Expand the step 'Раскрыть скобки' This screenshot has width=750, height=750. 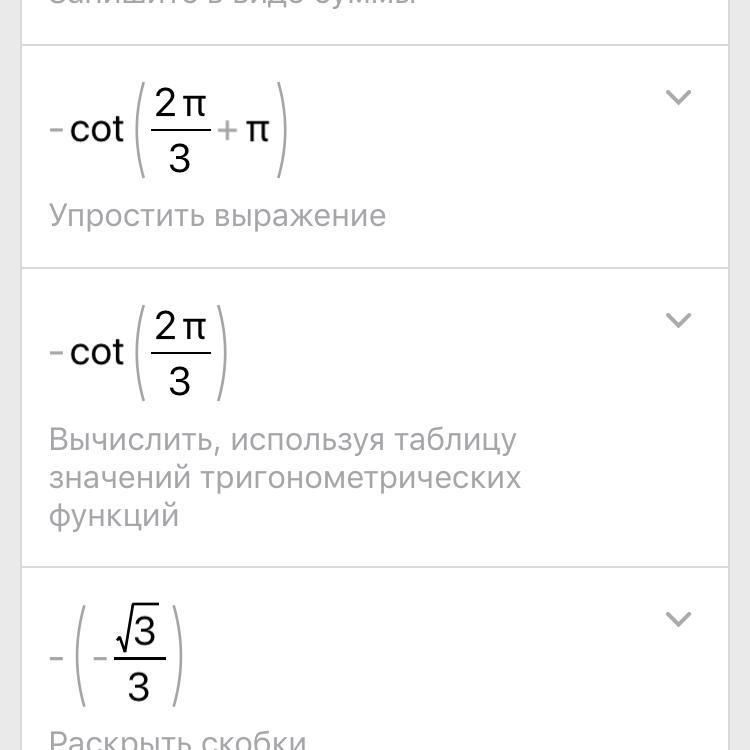coord(678,620)
